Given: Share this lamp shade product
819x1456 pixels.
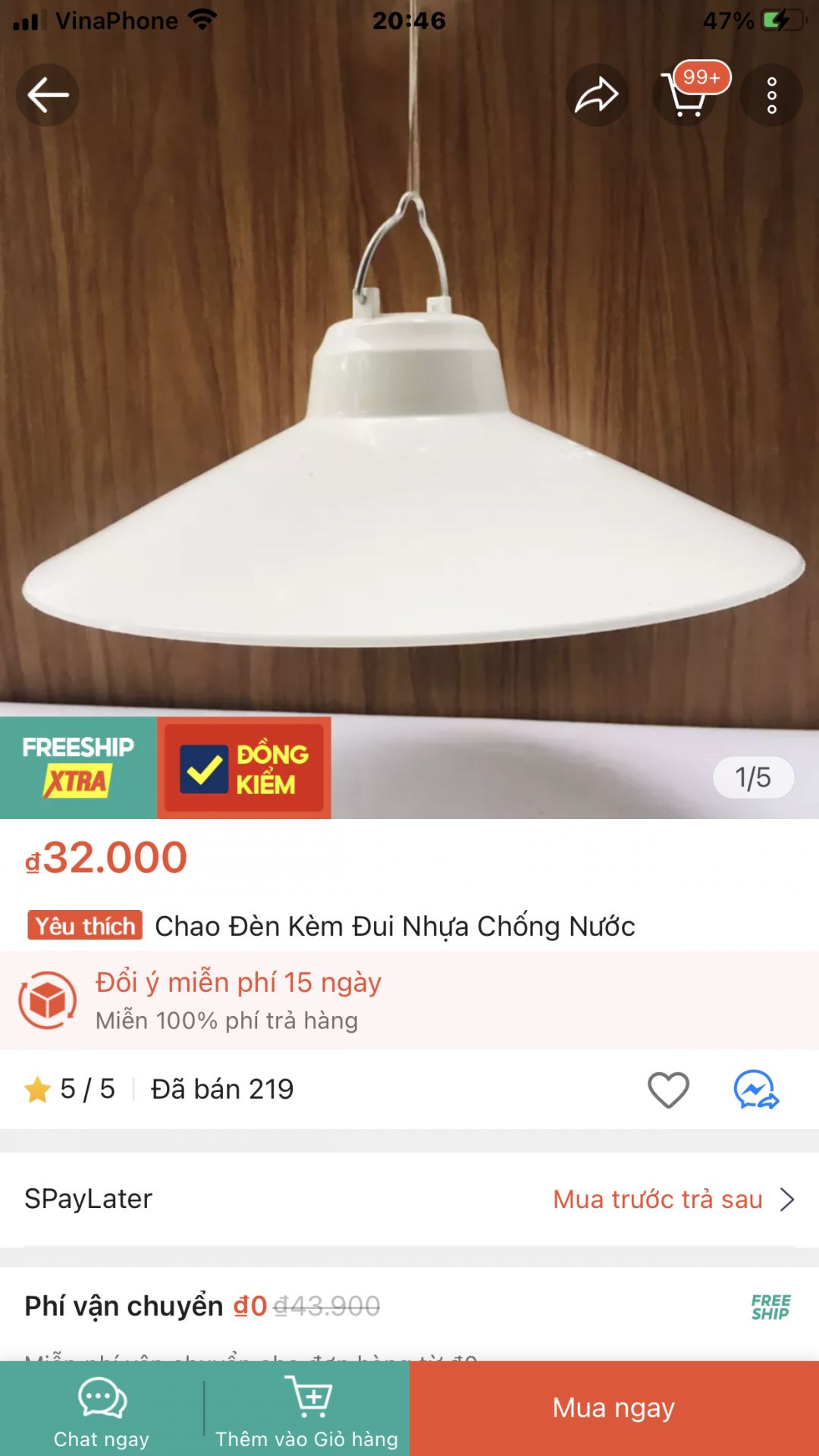Looking at the screenshot, I should (x=597, y=96).
